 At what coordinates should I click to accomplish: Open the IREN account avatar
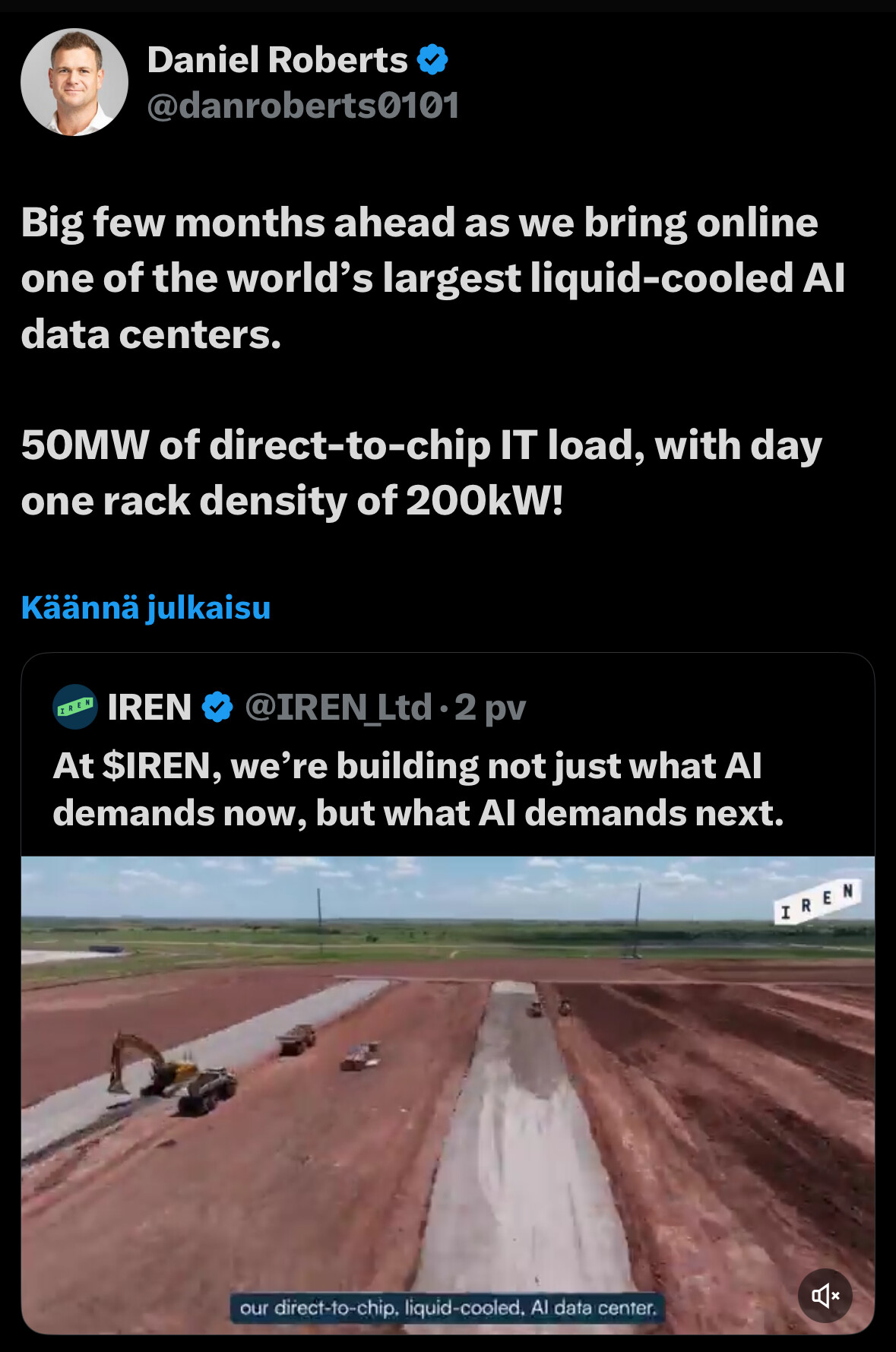tap(75, 707)
